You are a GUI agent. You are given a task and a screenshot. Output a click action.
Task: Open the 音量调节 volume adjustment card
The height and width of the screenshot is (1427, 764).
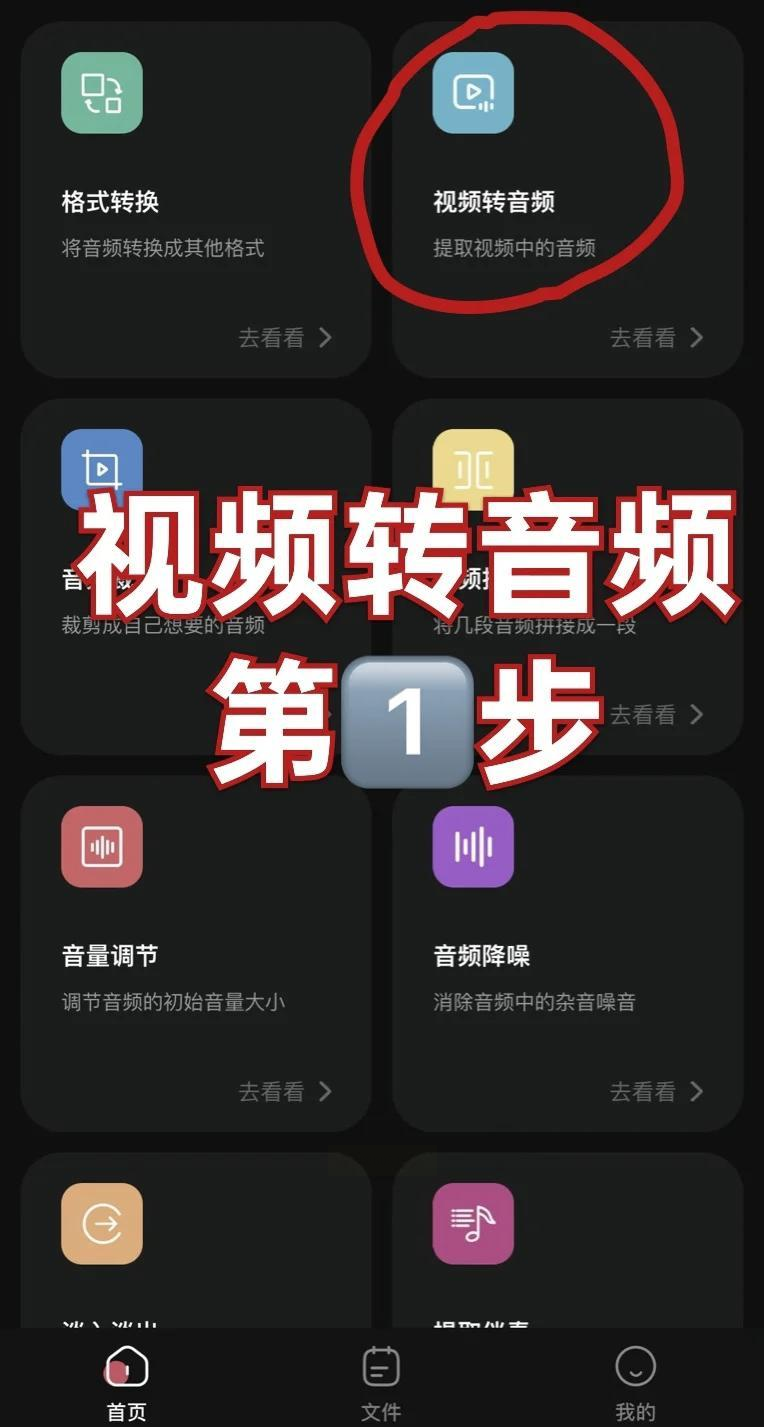[x=195, y=954]
